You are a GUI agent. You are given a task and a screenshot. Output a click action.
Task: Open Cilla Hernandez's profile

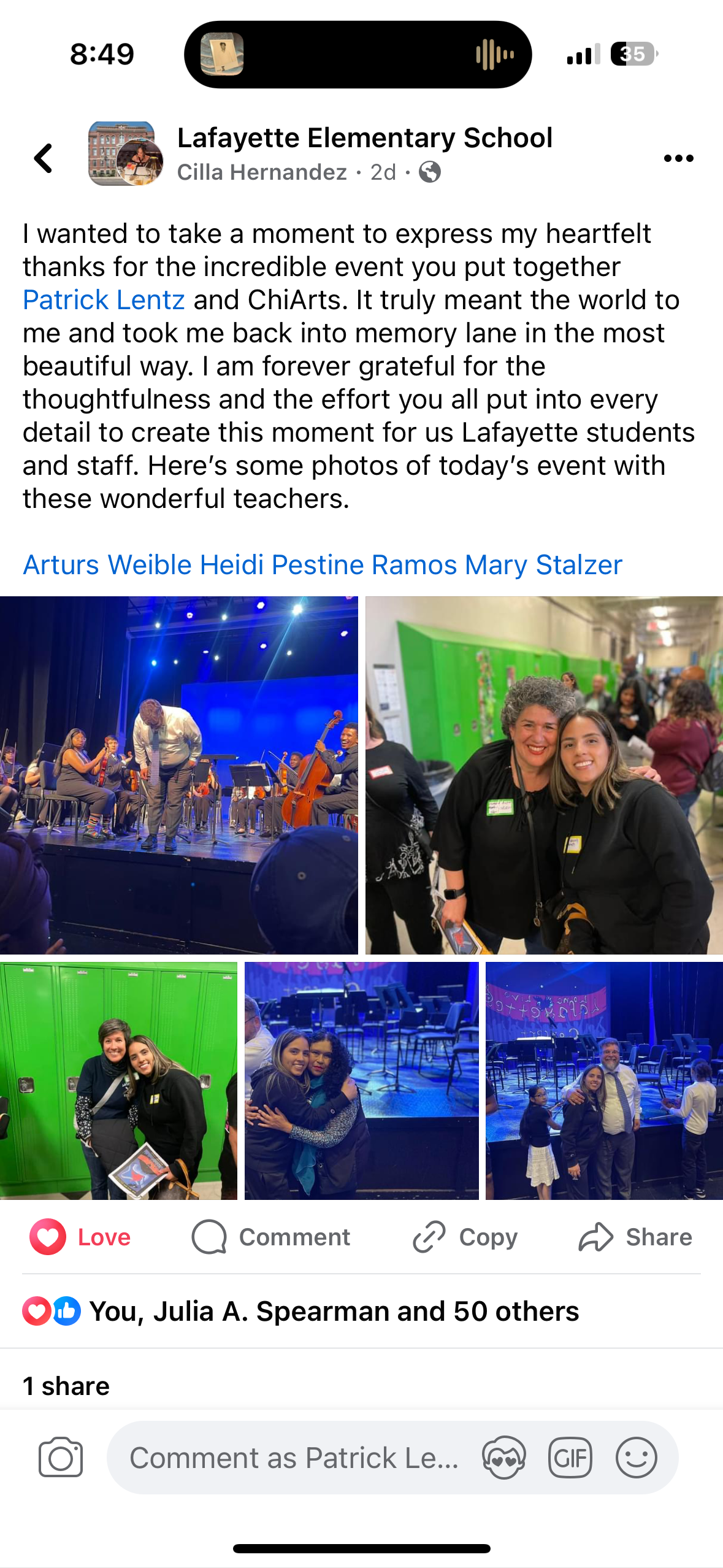tap(262, 172)
